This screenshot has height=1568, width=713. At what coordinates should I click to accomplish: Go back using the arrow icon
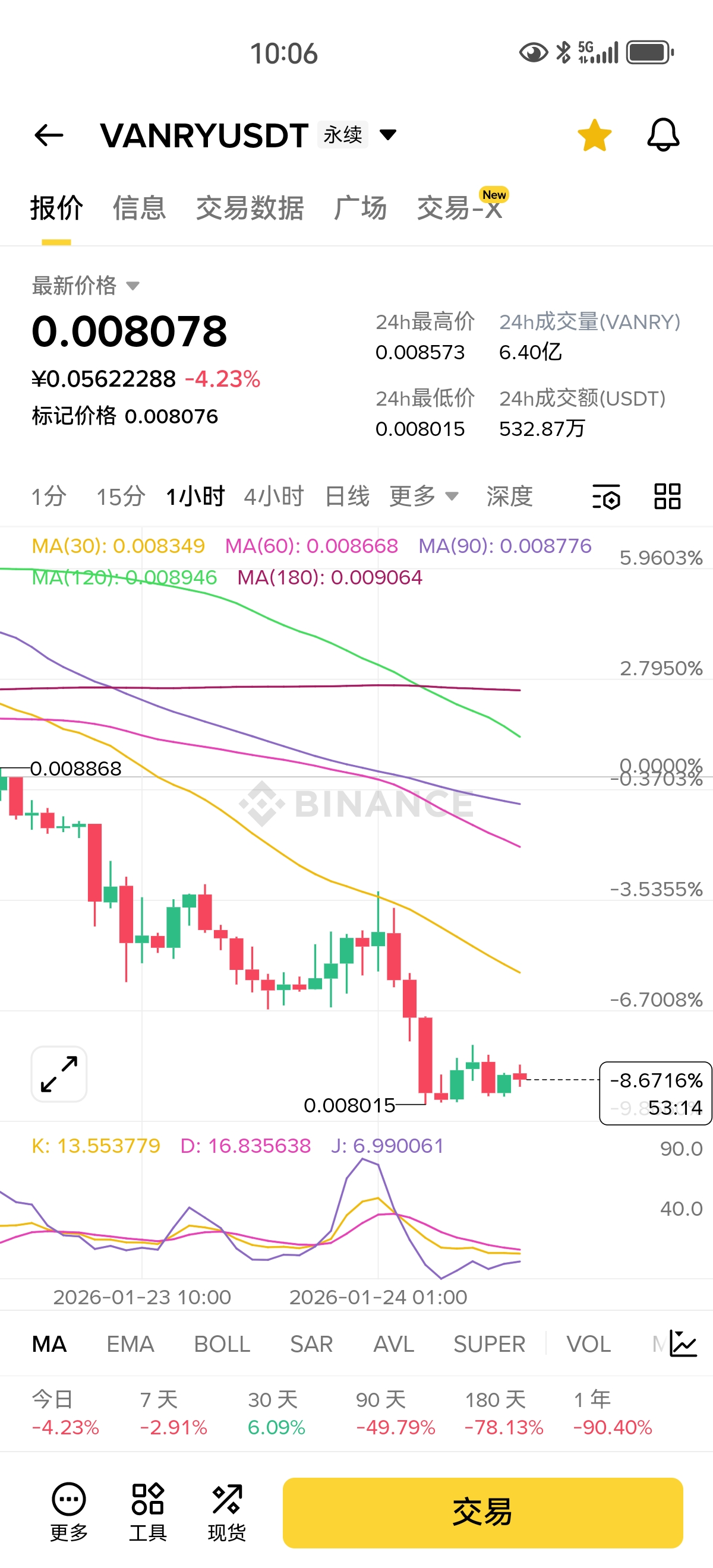click(49, 135)
